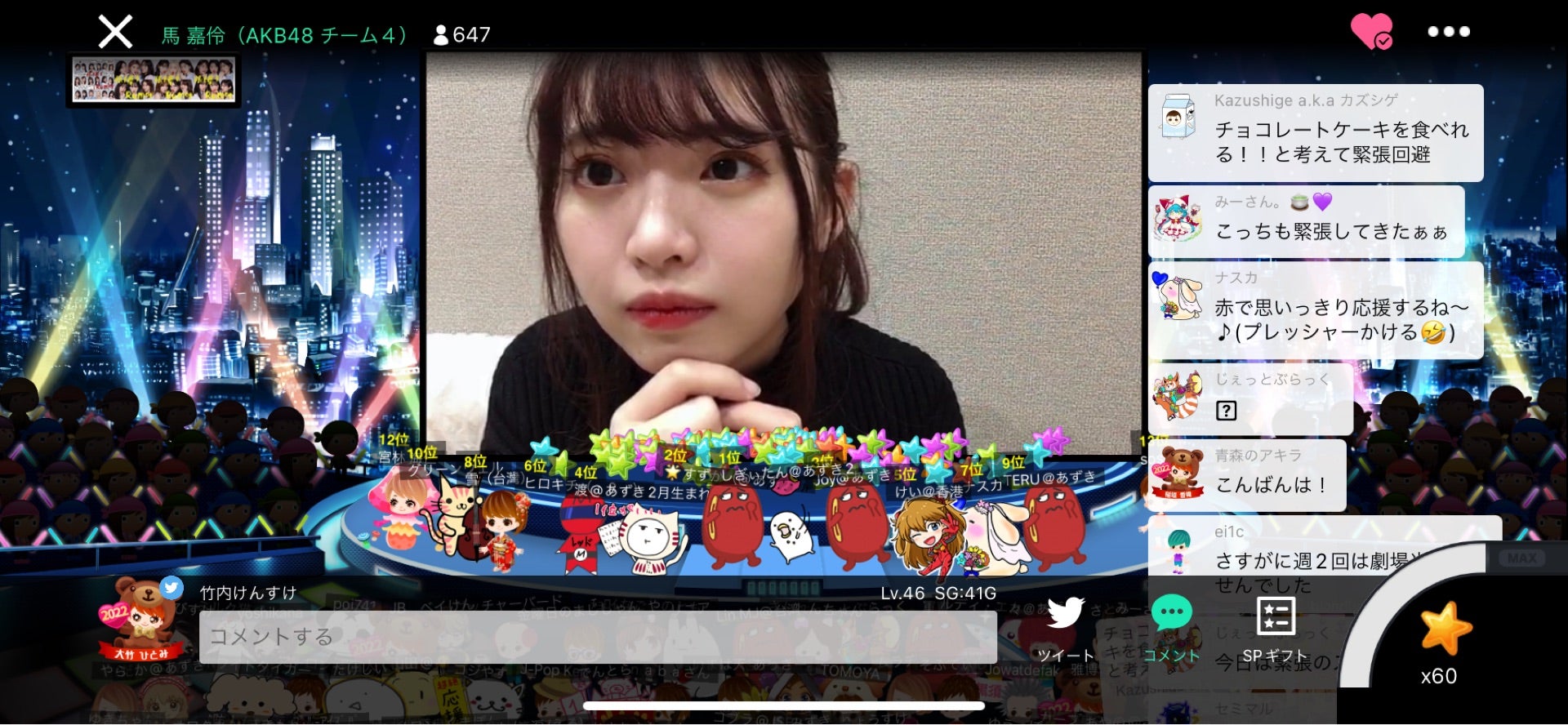
Task: Throw a yellow star gift
Action: pos(1444,630)
